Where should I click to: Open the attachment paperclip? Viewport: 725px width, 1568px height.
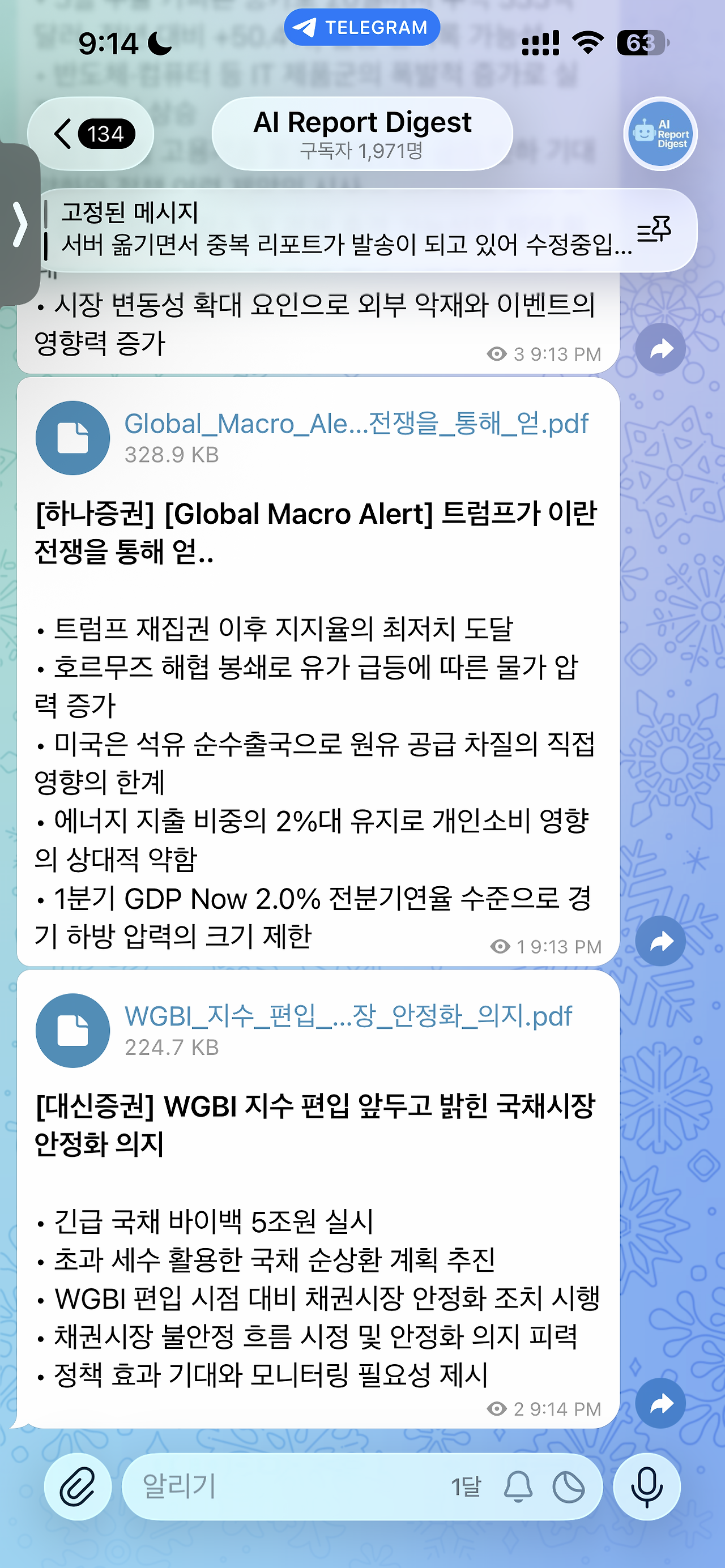[x=77, y=1486]
